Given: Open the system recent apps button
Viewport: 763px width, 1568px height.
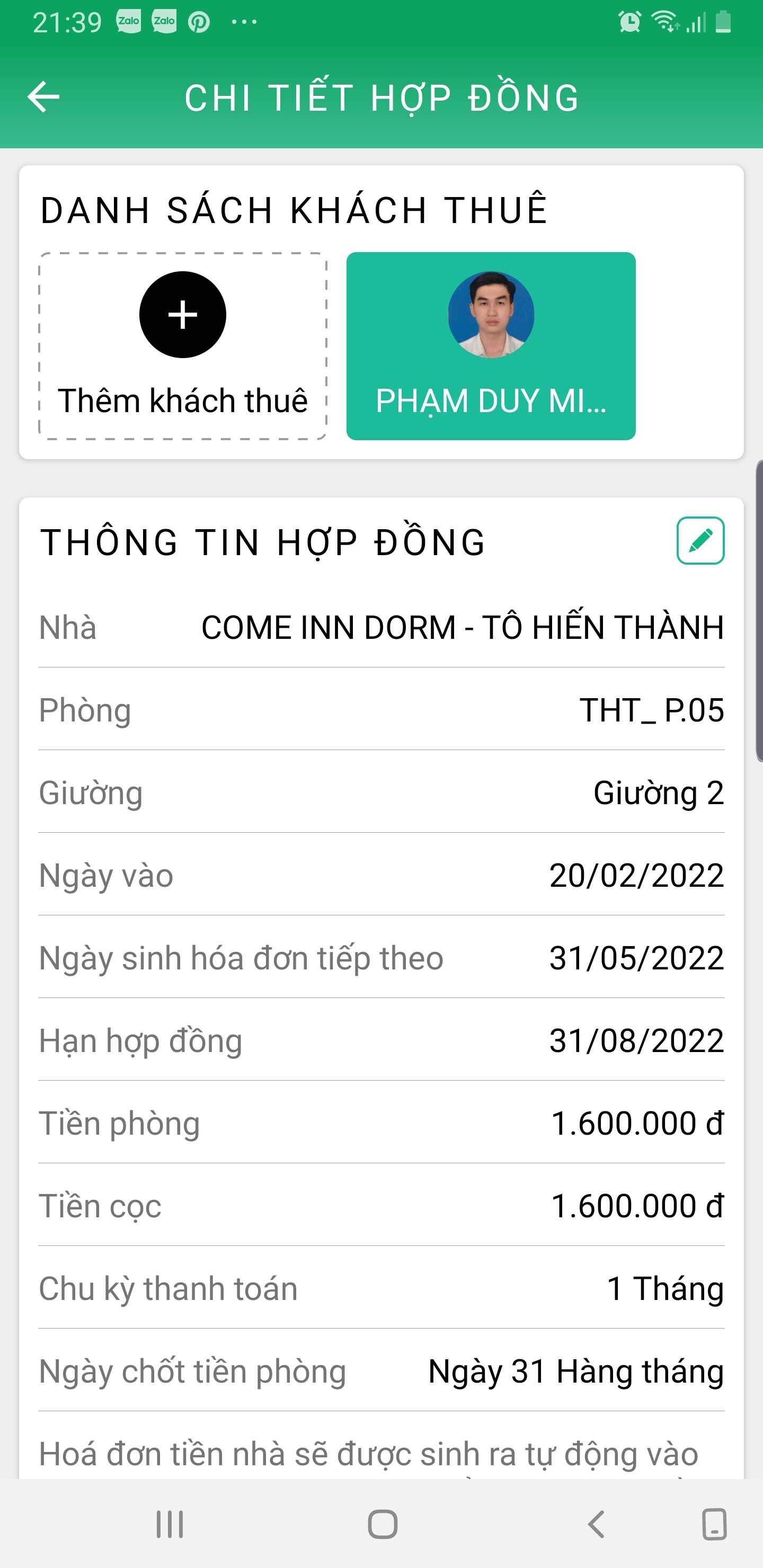Looking at the screenshot, I should pyautogui.click(x=169, y=1524).
